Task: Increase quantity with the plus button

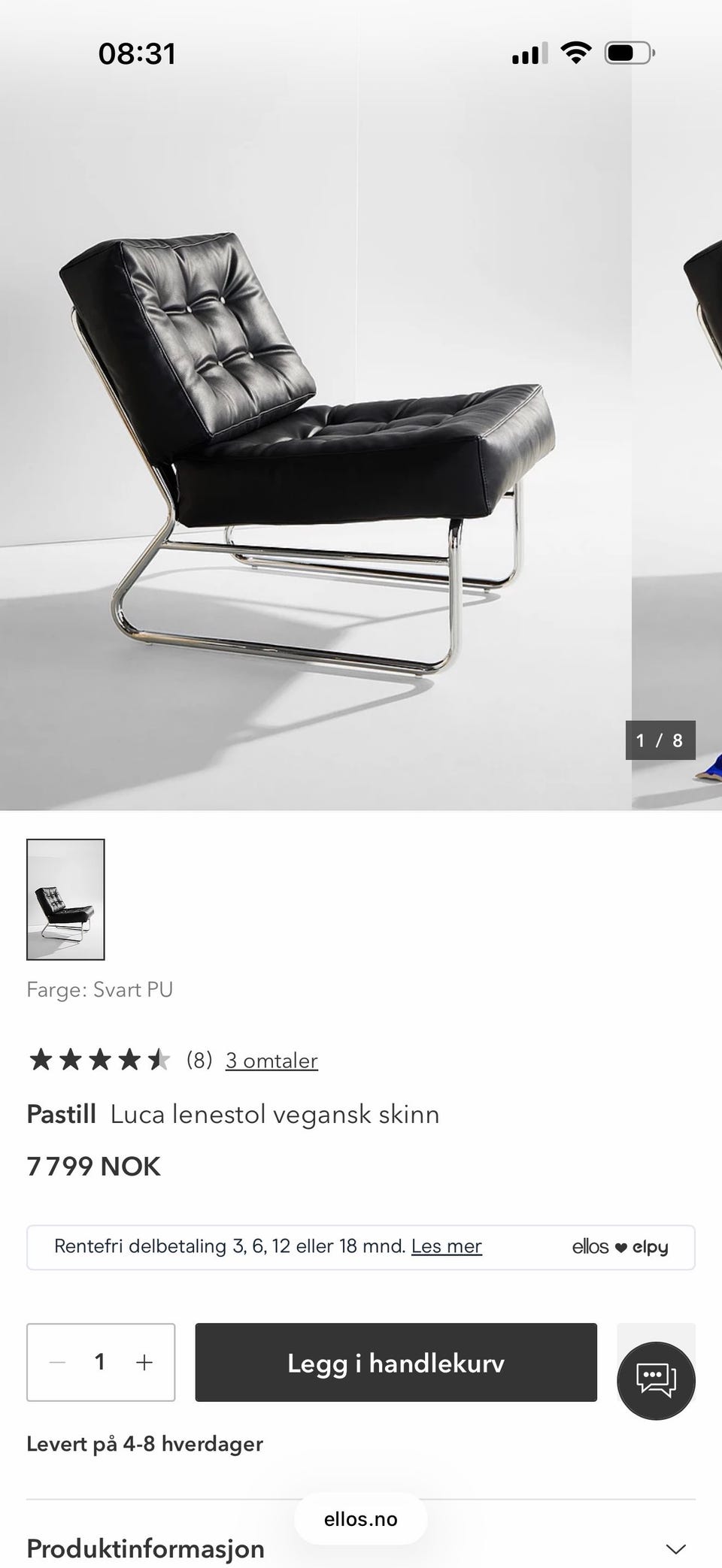Action: point(144,1362)
